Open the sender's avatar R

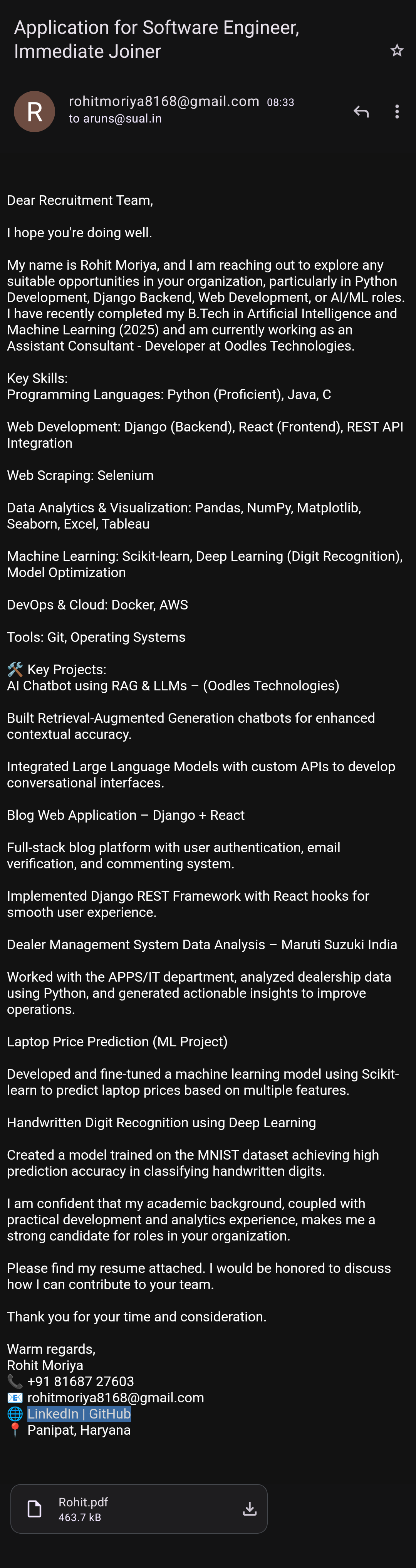[x=35, y=111]
